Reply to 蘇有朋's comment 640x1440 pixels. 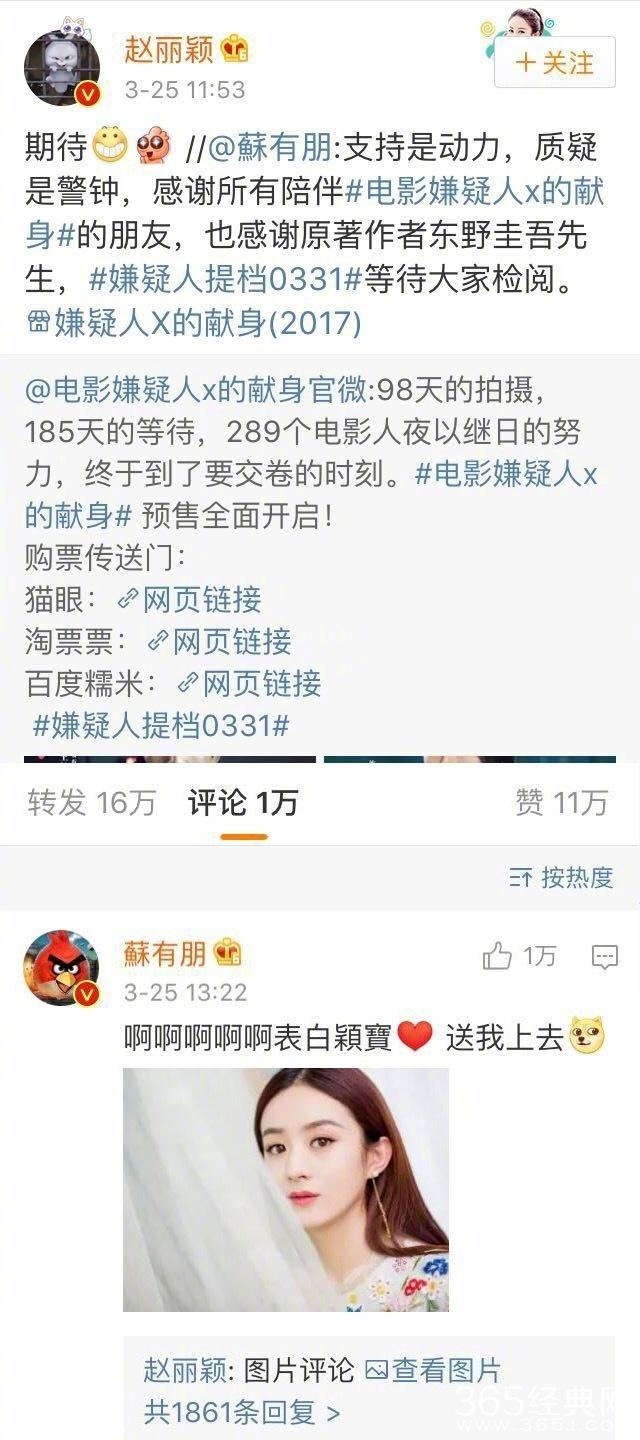(x=604, y=958)
